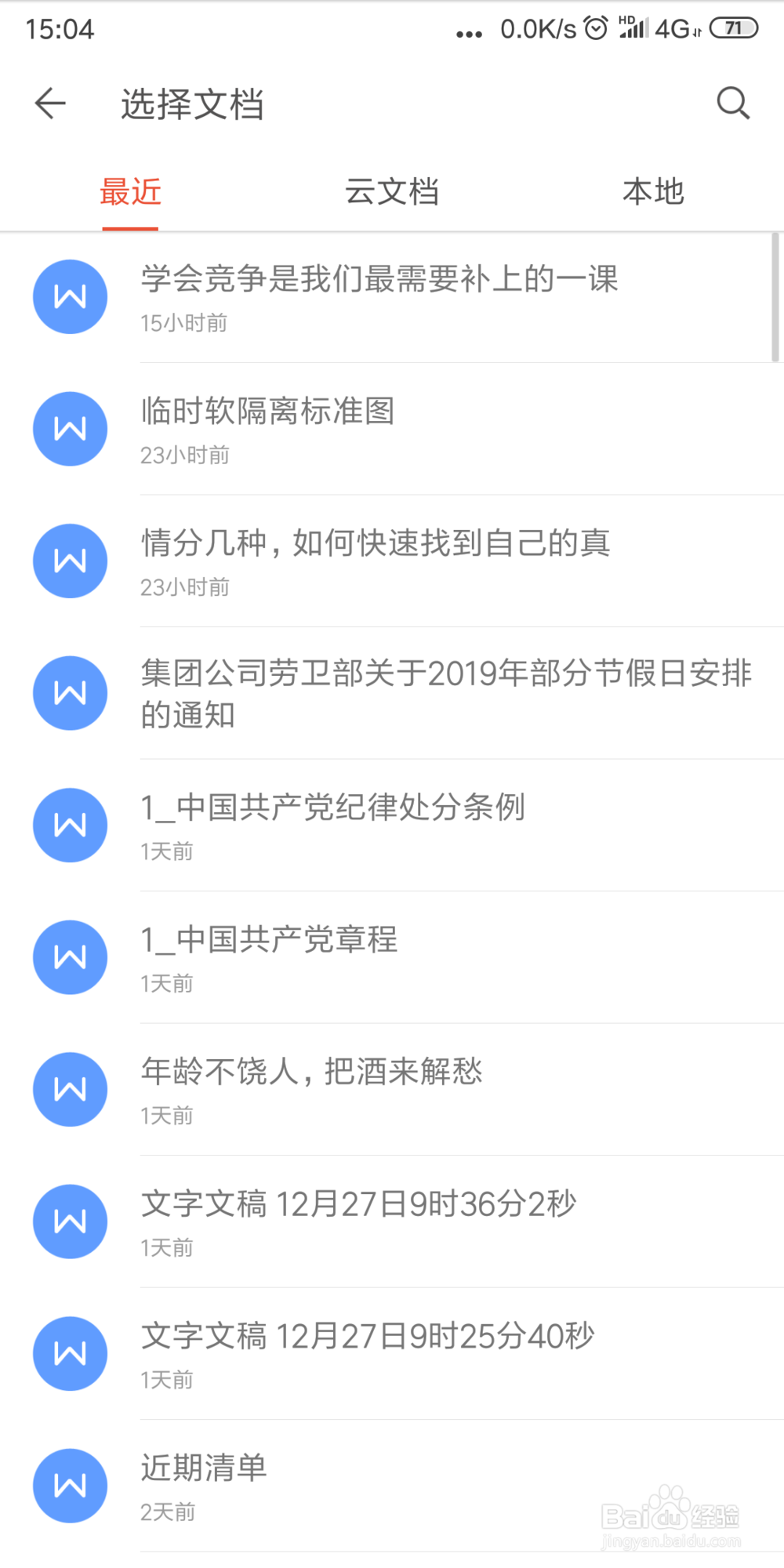The width and height of the screenshot is (784, 1568).
Task: Switch to the 云文档 tab
Action: [392, 191]
